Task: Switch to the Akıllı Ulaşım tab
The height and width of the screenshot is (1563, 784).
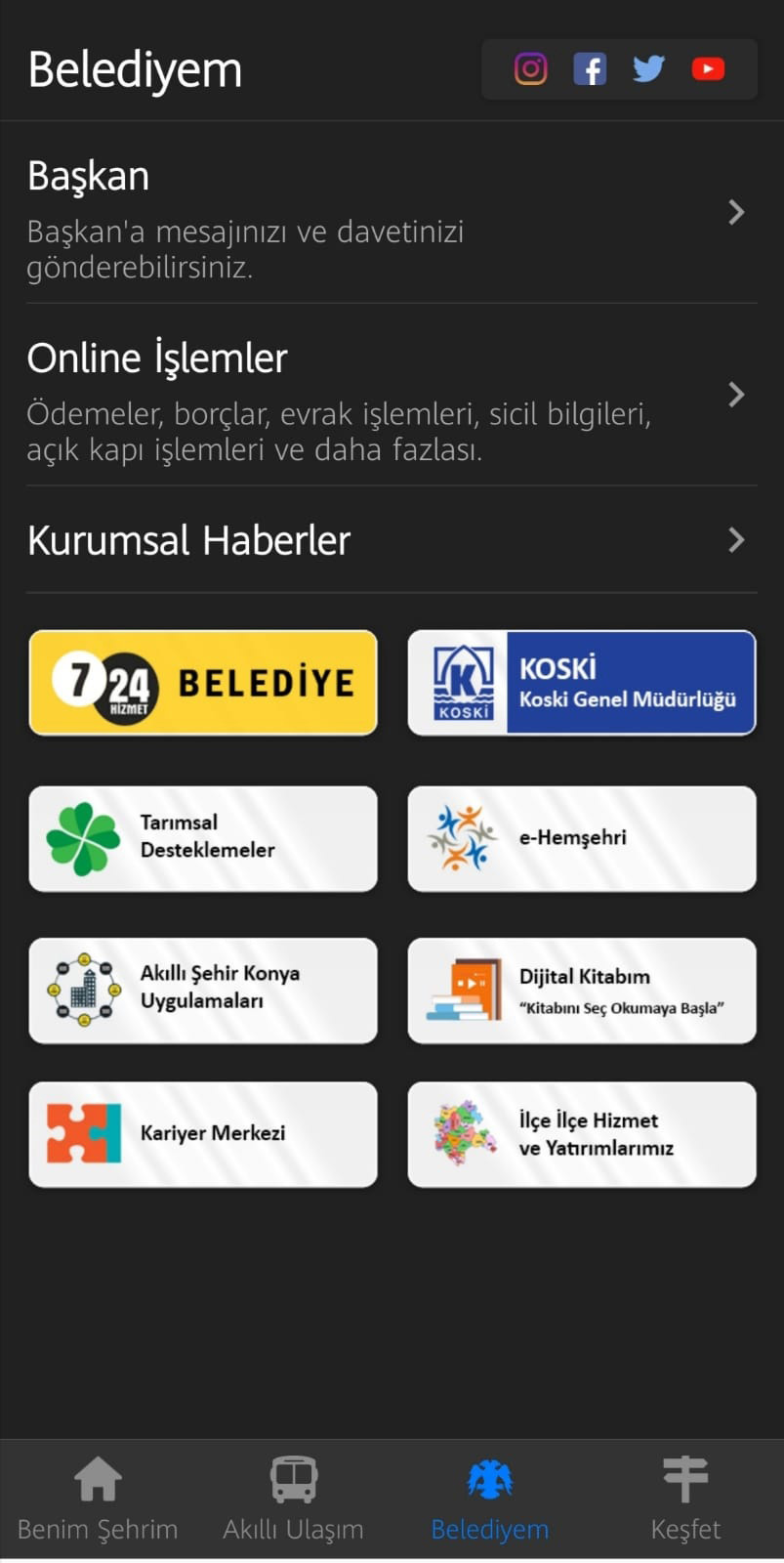Action: 293,1500
